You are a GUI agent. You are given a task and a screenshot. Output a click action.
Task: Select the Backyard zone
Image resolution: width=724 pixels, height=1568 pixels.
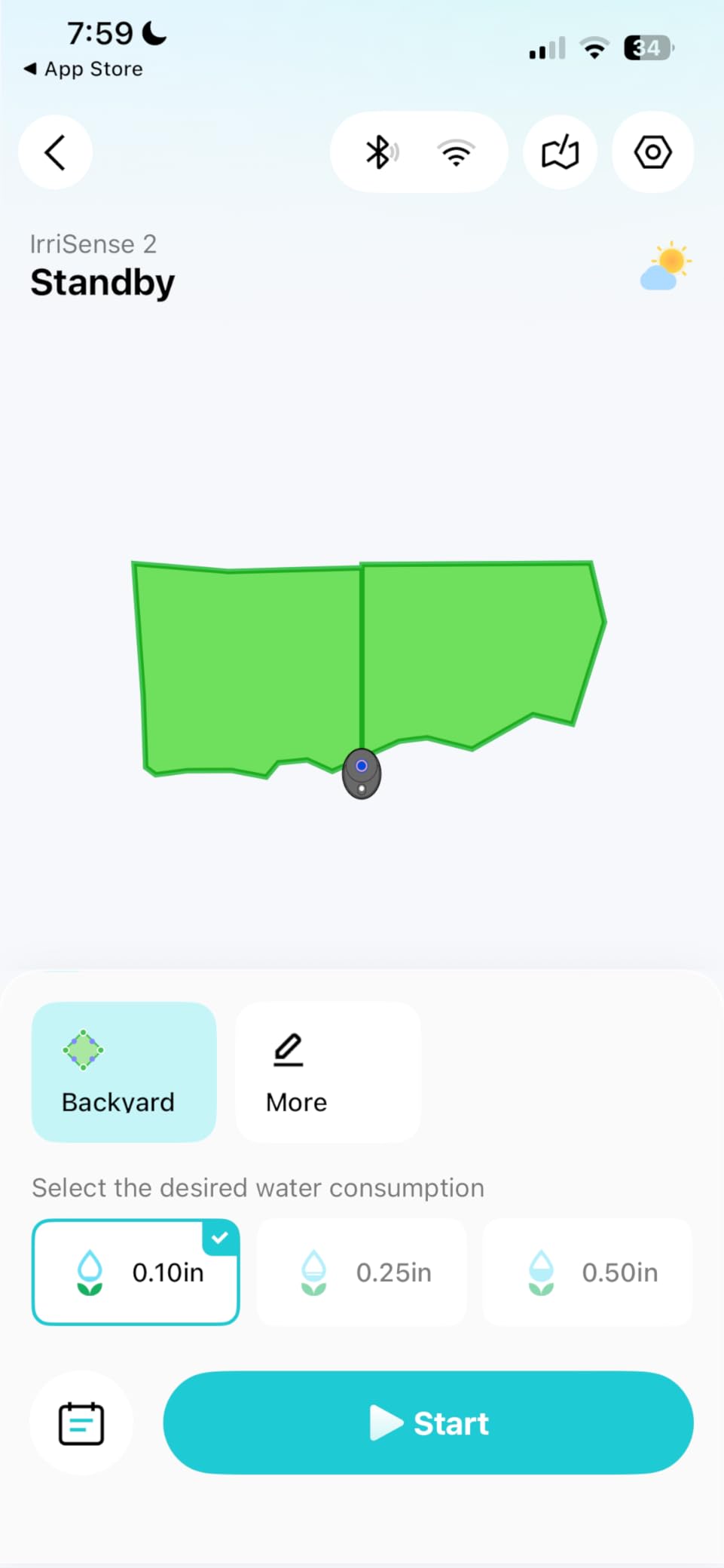[x=124, y=1071]
